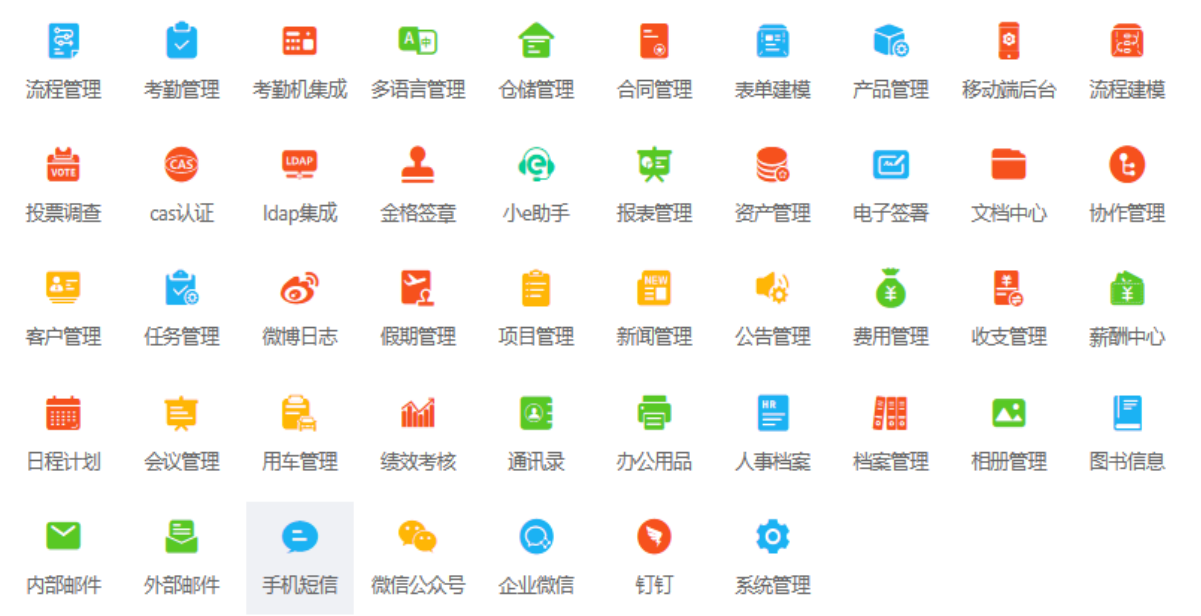This screenshot has height=616, width=1201.
Task: Open cas认证 module
Action: pos(181,165)
